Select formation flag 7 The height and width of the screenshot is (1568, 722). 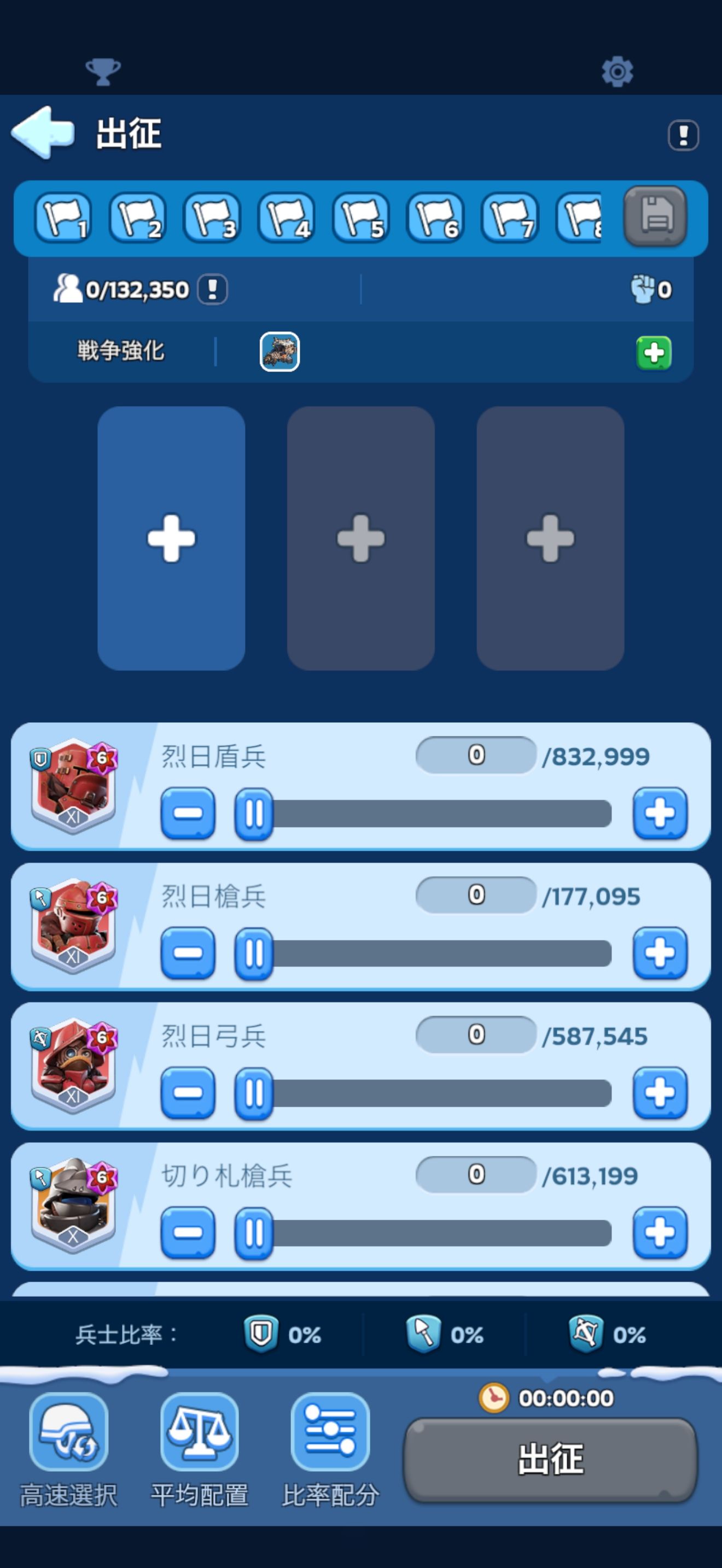(x=510, y=218)
